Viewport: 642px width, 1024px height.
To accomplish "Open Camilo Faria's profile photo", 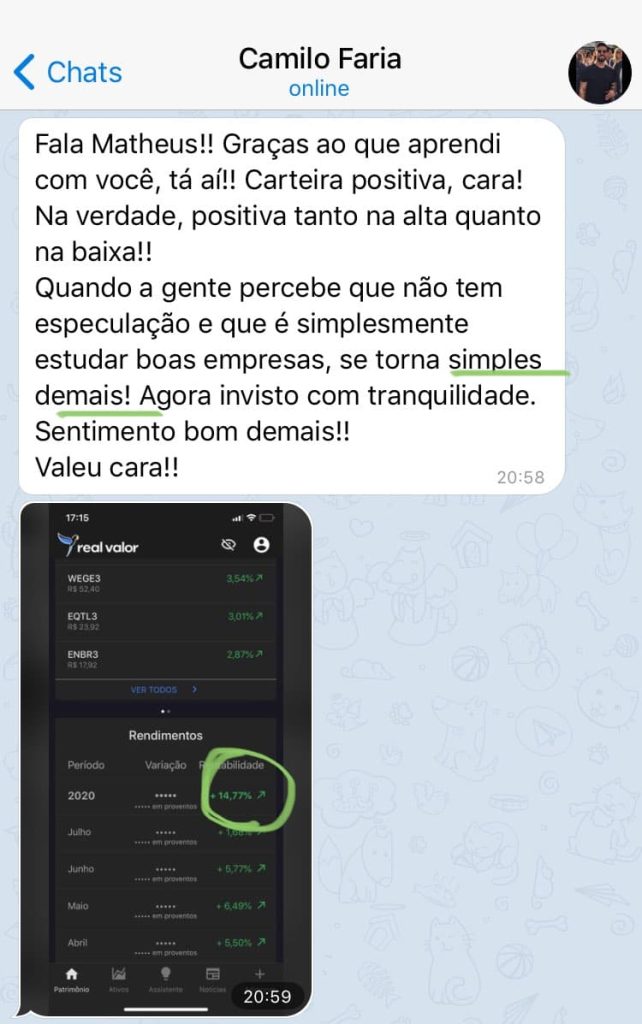I will (599, 72).
